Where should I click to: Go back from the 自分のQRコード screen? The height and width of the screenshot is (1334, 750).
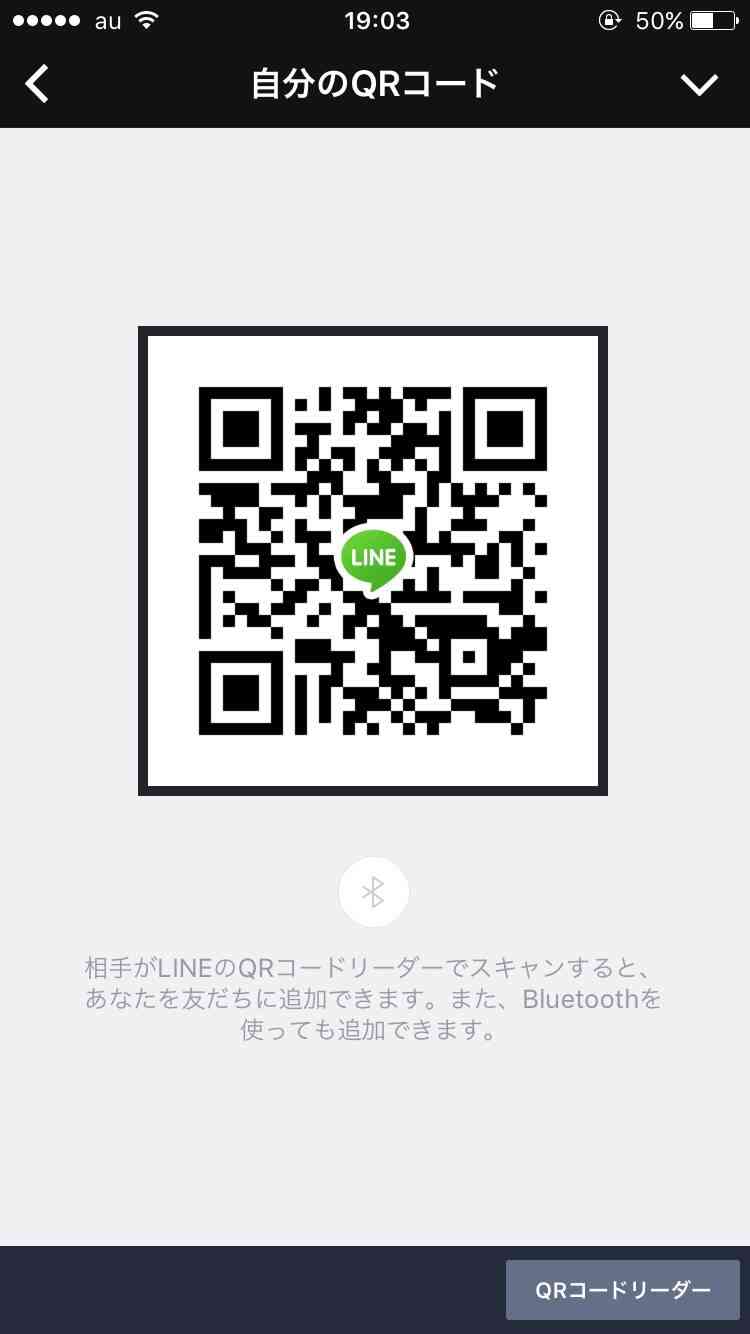37,84
